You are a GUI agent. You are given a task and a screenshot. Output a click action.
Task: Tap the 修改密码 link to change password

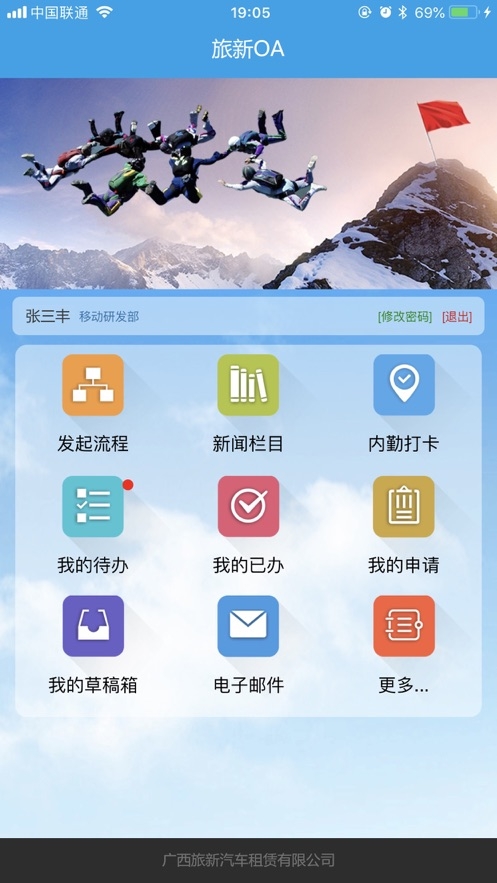[405, 317]
